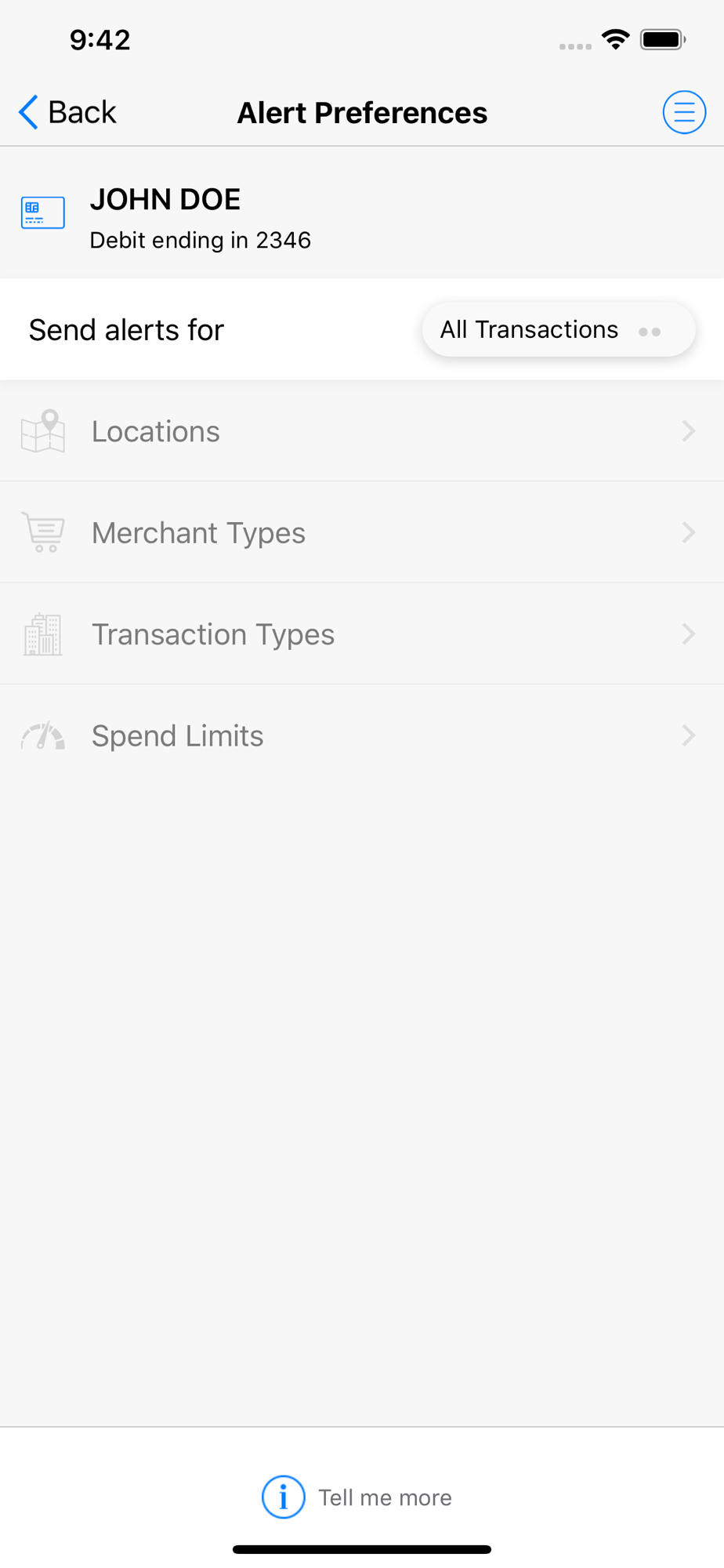Open Merchant Types preferences

pyautogui.click(x=360, y=533)
